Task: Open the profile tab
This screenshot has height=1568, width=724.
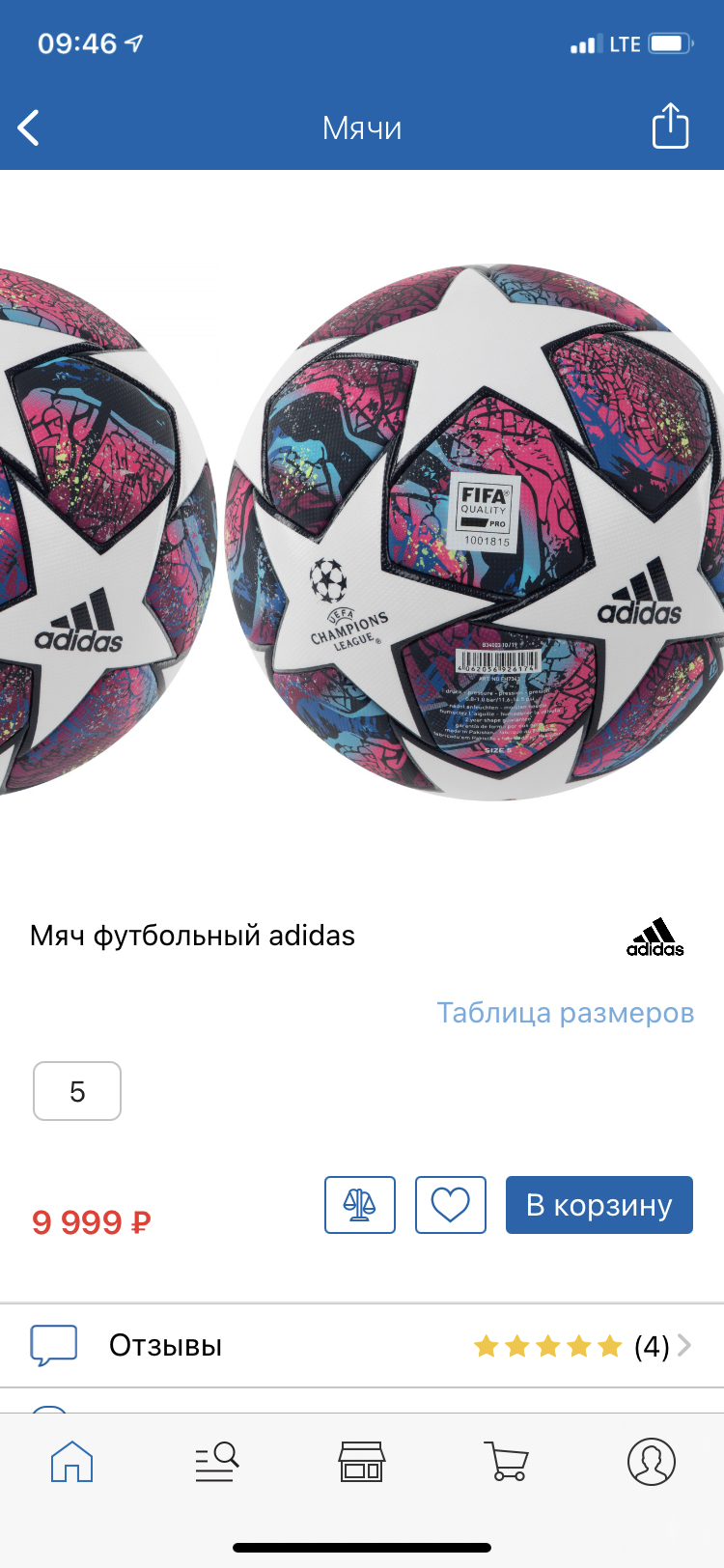Action: click(652, 1462)
